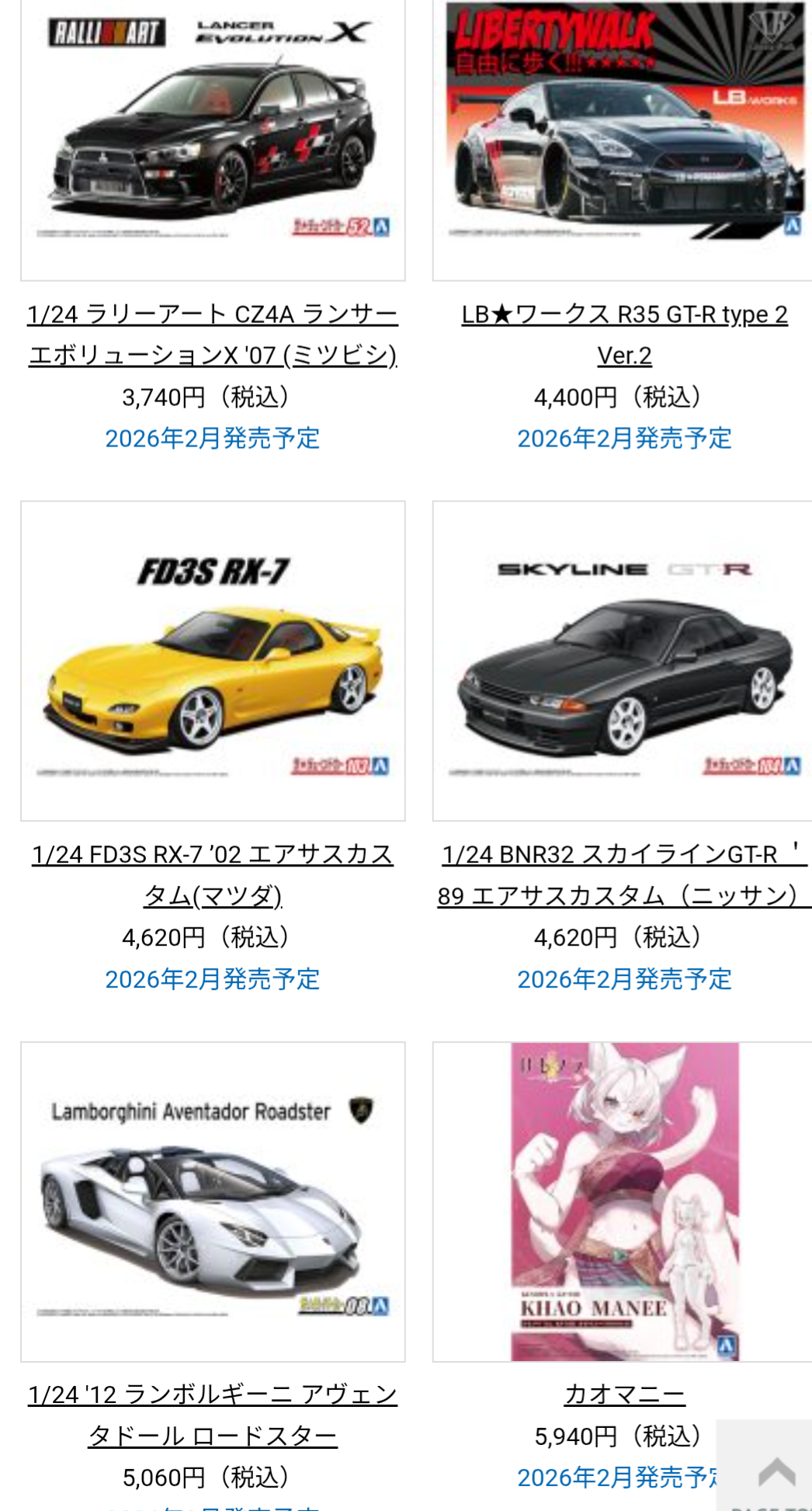This screenshot has width=812, height=1511.
Task: Follow the FD3S RX-7 '02 エアサスカスタム link
Action: tap(213, 875)
